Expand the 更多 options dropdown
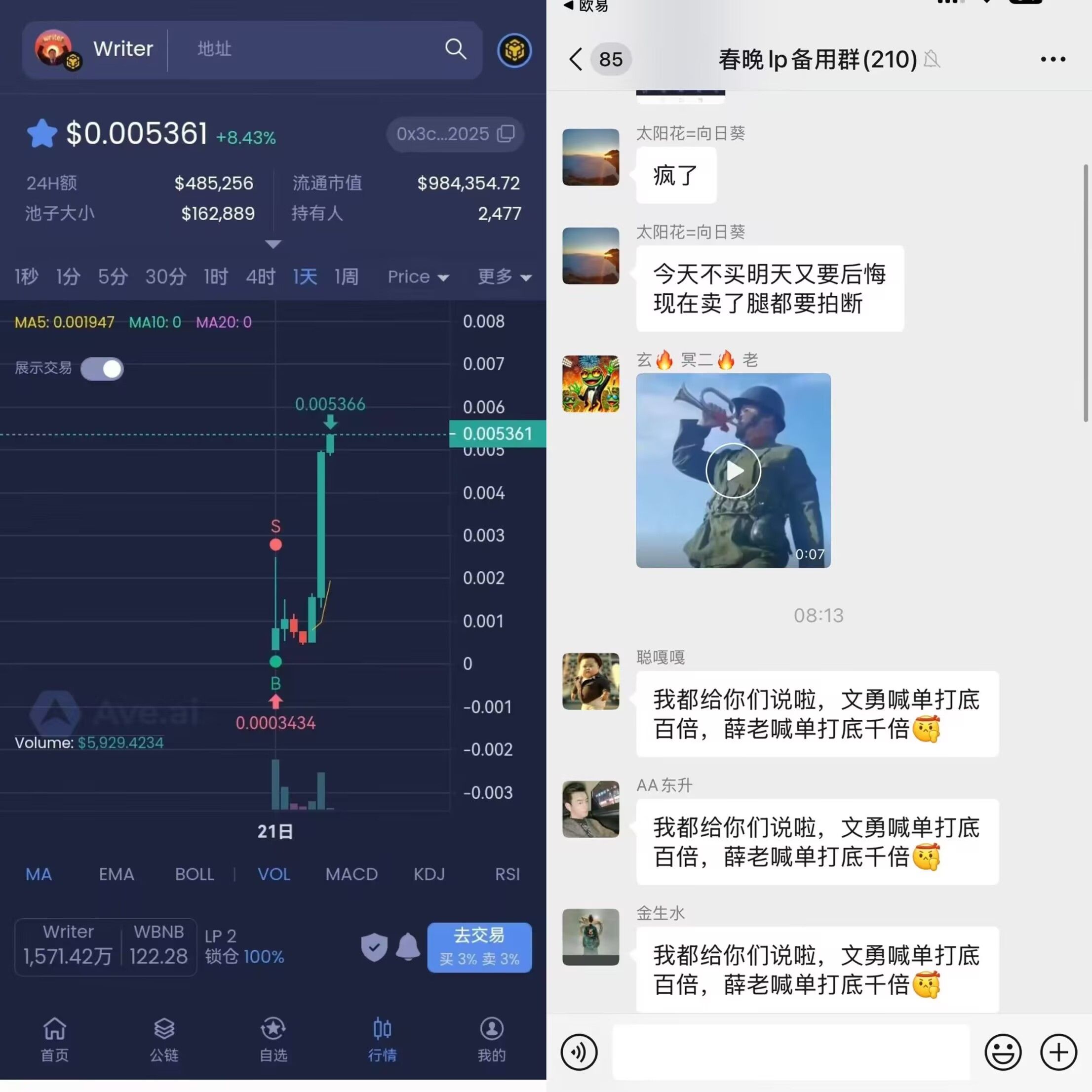The width and height of the screenshot is (1092, 1092). point(504,276)
